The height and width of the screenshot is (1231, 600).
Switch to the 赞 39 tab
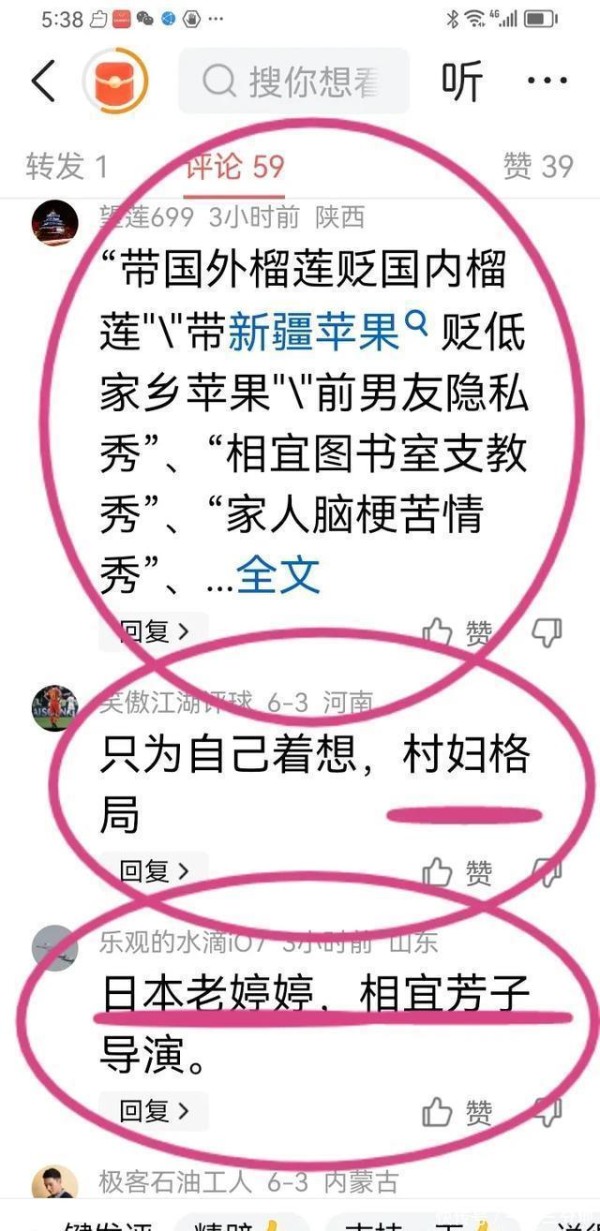point(538,166)
